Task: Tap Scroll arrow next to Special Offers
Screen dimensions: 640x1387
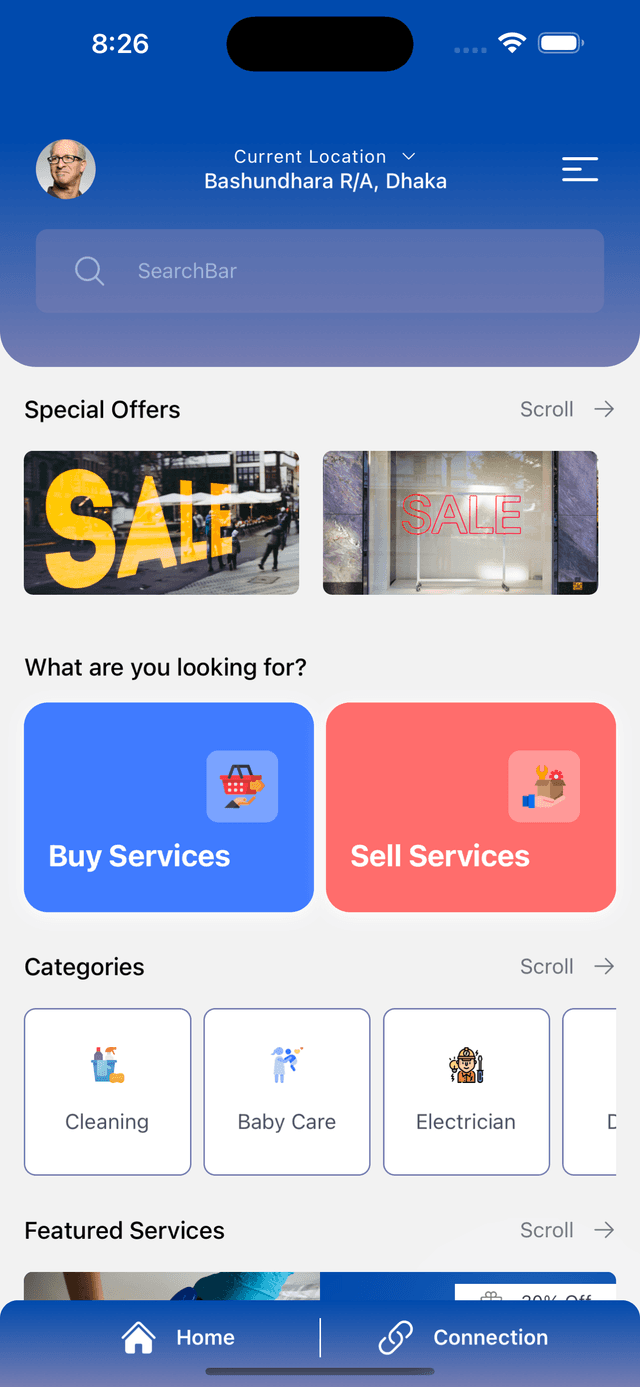Action: coord(603,409)
